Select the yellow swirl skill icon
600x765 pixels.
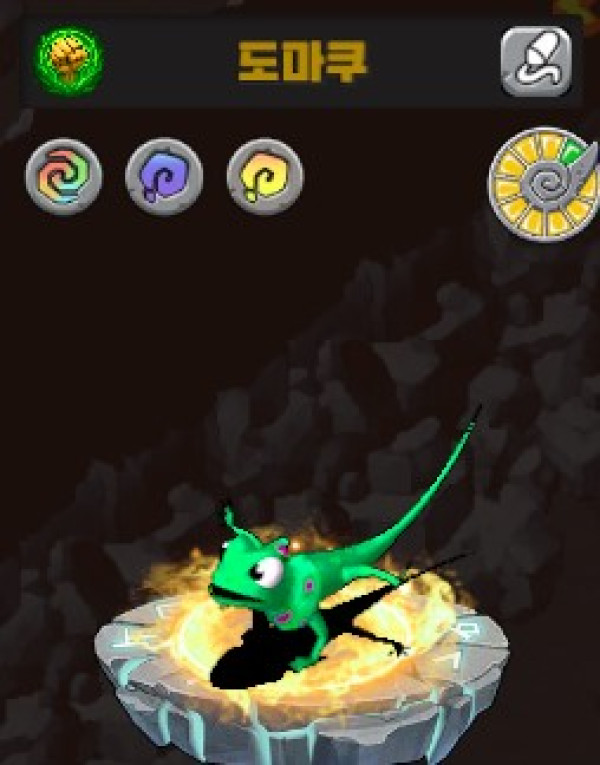coord(265,177)
